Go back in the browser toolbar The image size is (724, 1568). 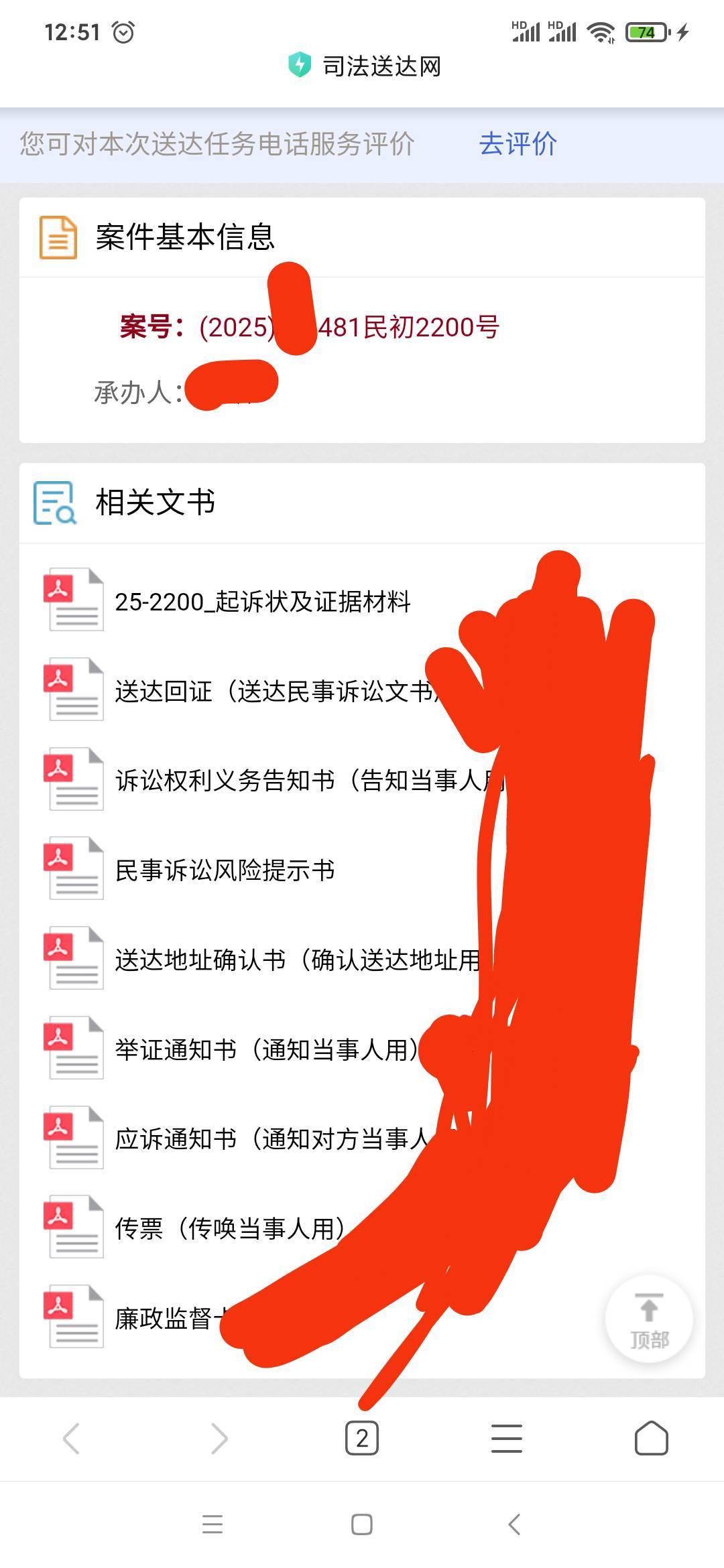[x=72, y=1439]
